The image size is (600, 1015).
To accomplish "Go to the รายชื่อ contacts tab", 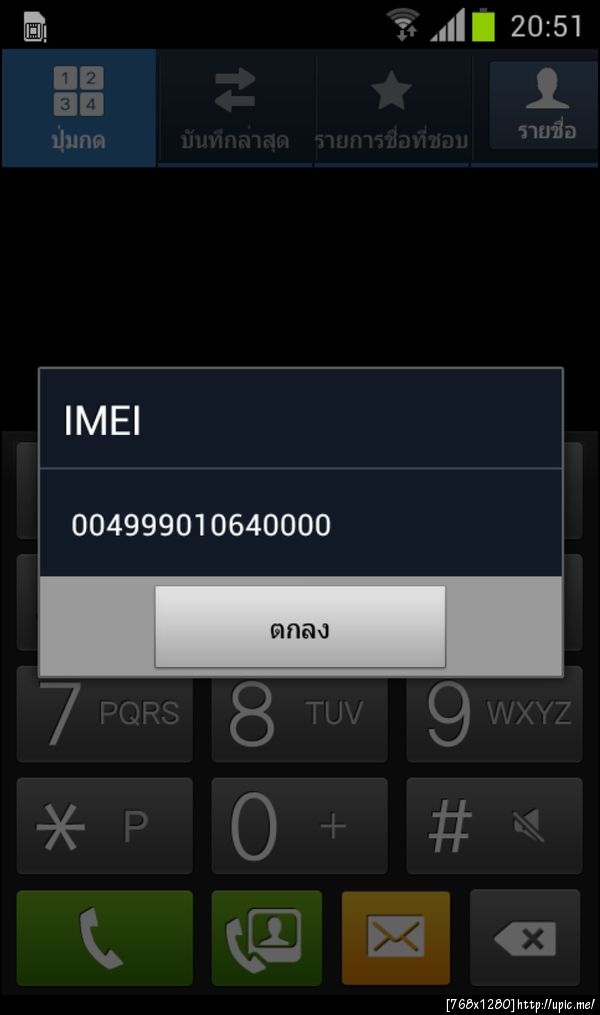I will tap(545, 106).
